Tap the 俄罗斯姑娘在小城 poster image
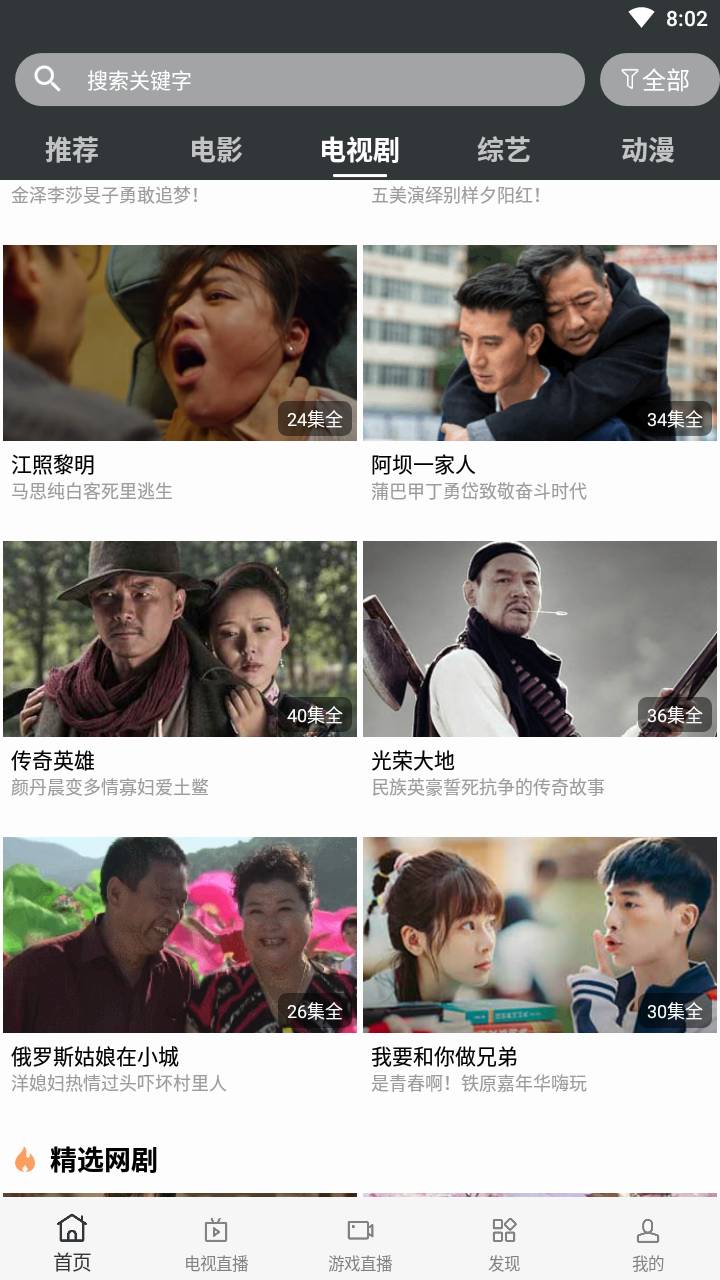720x1280 pixels. click(180, 934)
